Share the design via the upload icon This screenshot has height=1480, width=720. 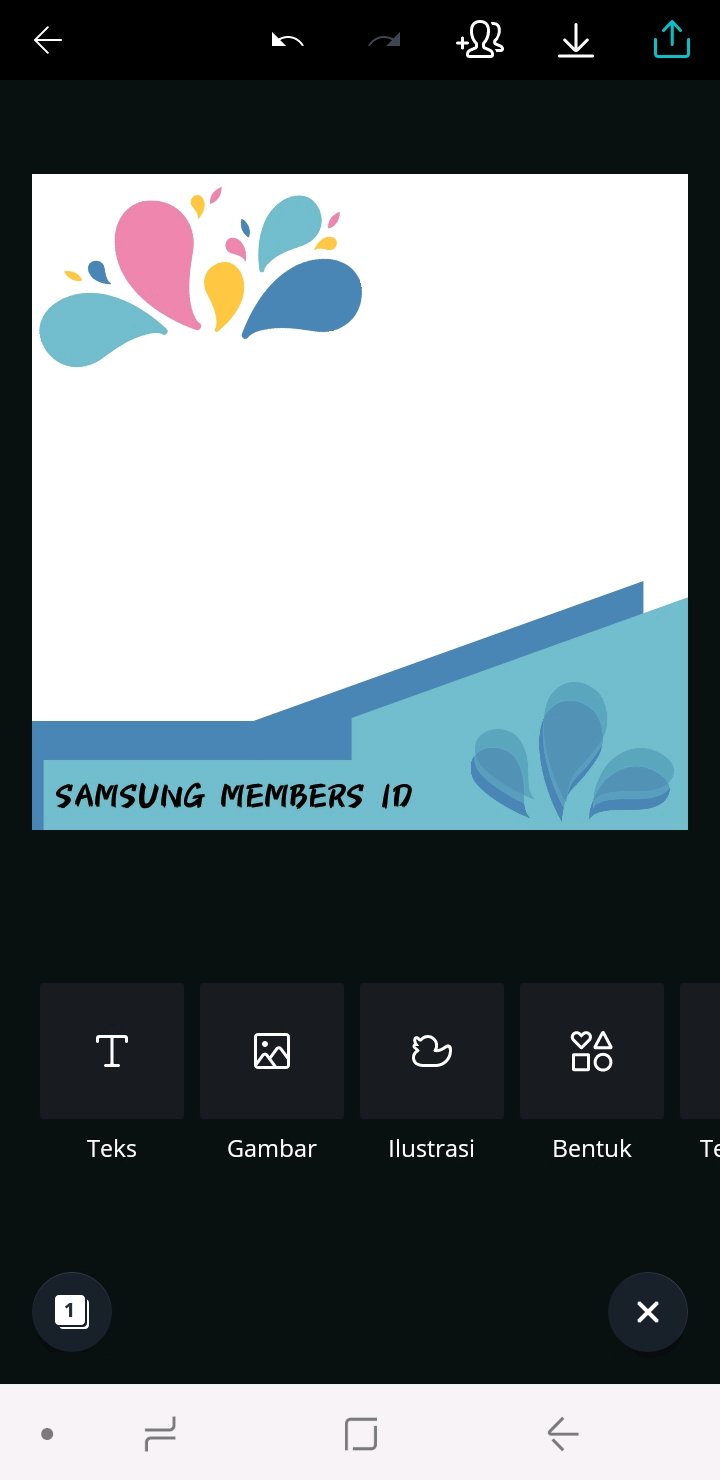[x=671, y=40]
